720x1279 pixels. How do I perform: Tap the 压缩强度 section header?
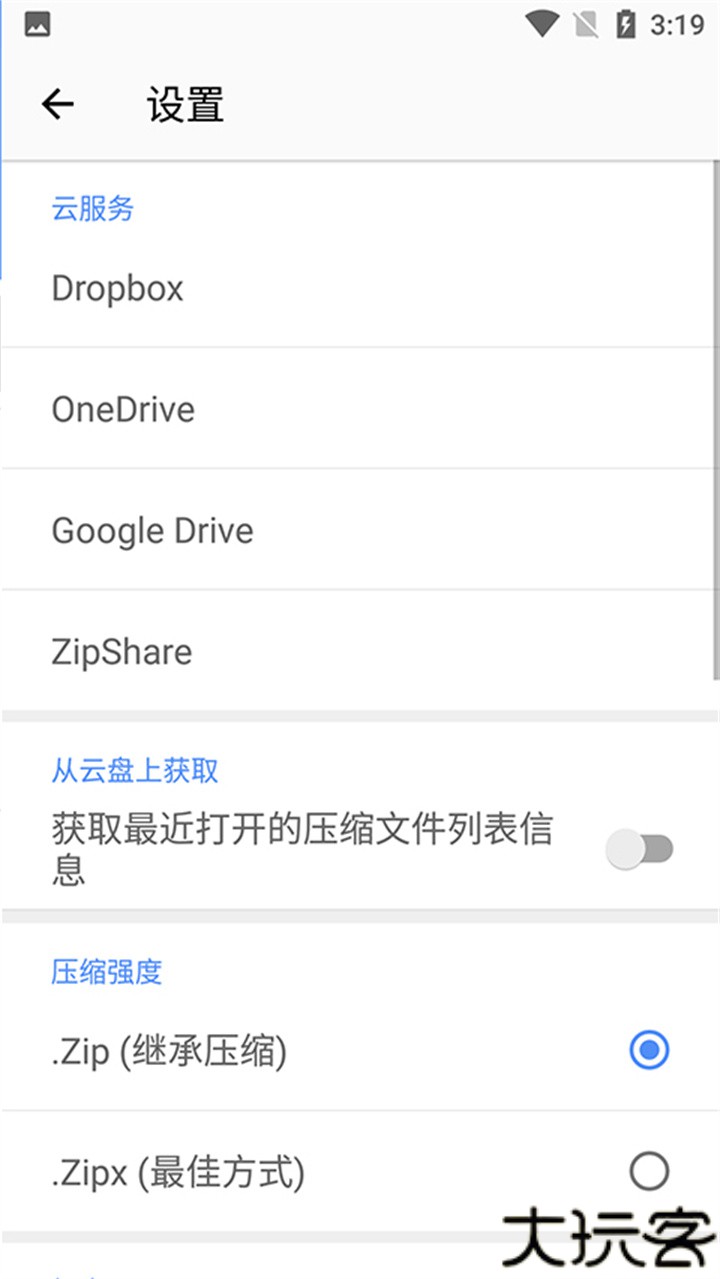pos(104,971)
